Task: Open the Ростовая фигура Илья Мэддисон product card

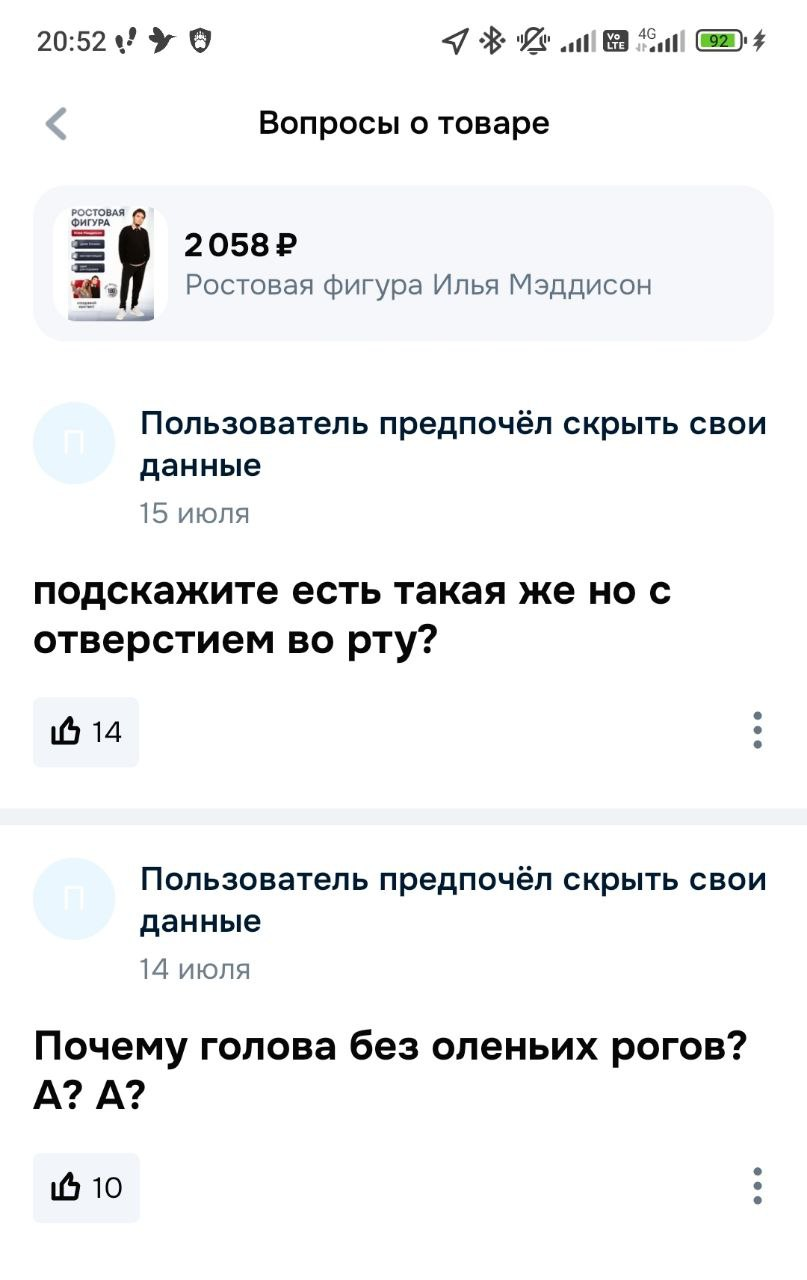Action: pos(403,264)
